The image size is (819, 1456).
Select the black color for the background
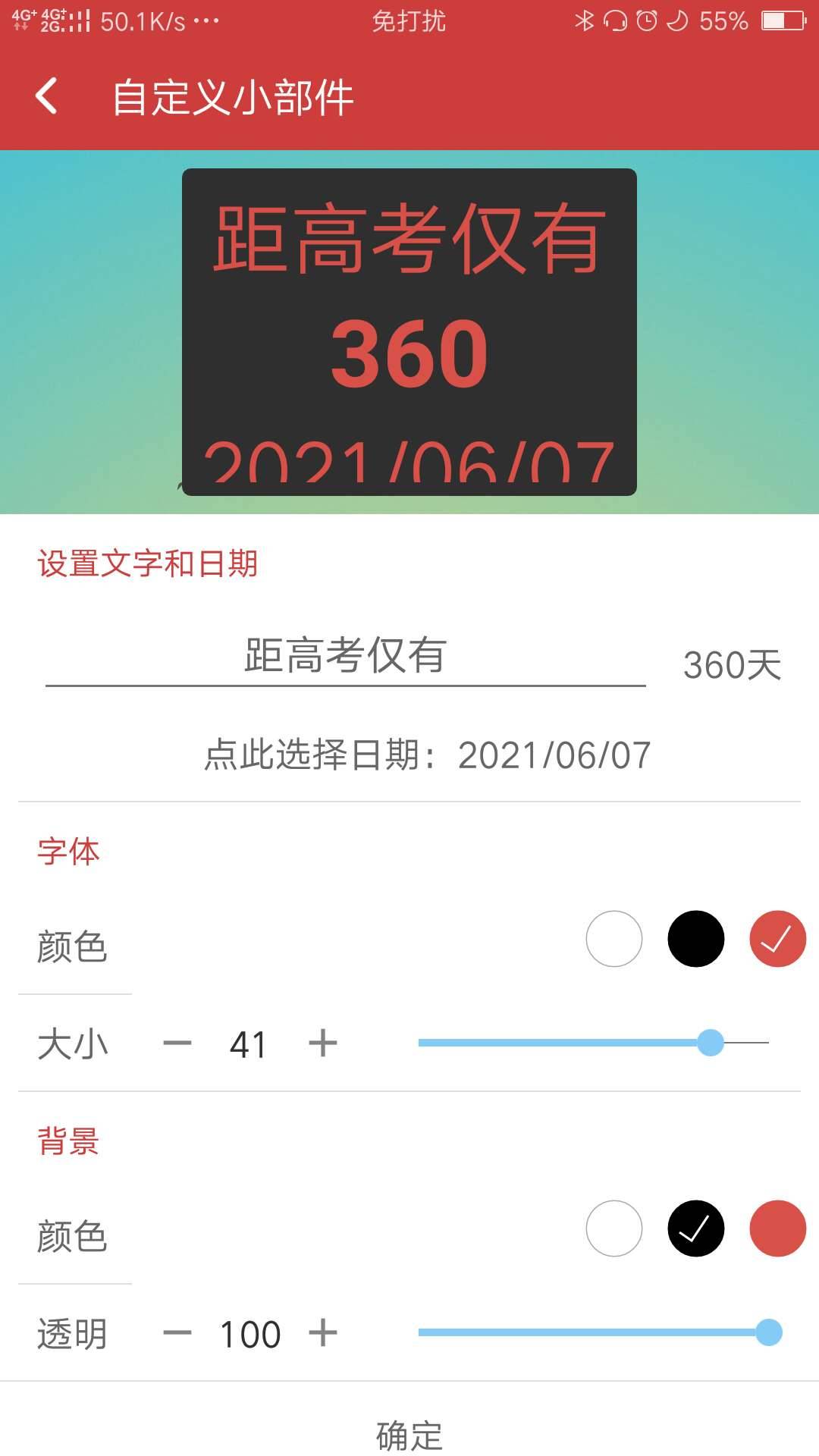[x=695, y=1229]
